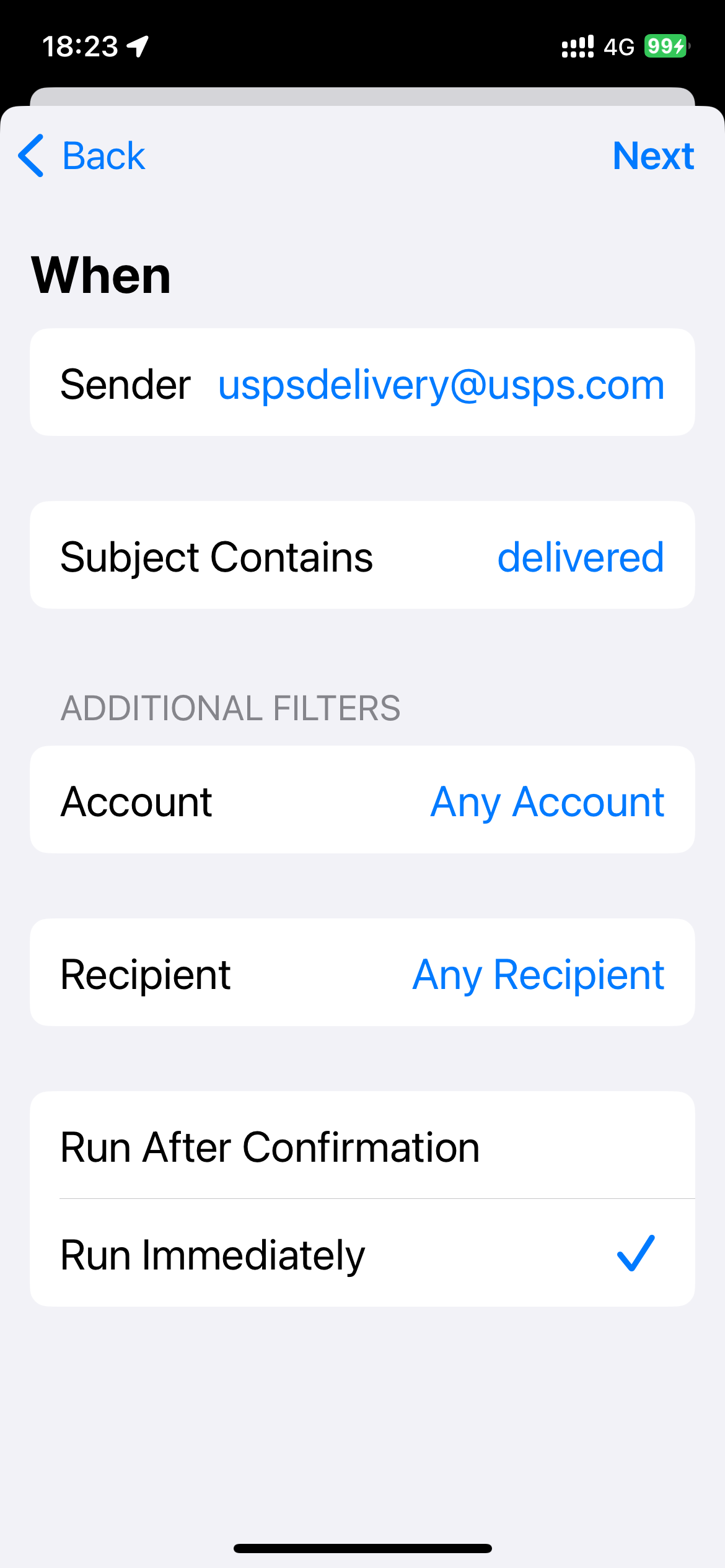Tap Next to continue automation setup

point(653,155)
